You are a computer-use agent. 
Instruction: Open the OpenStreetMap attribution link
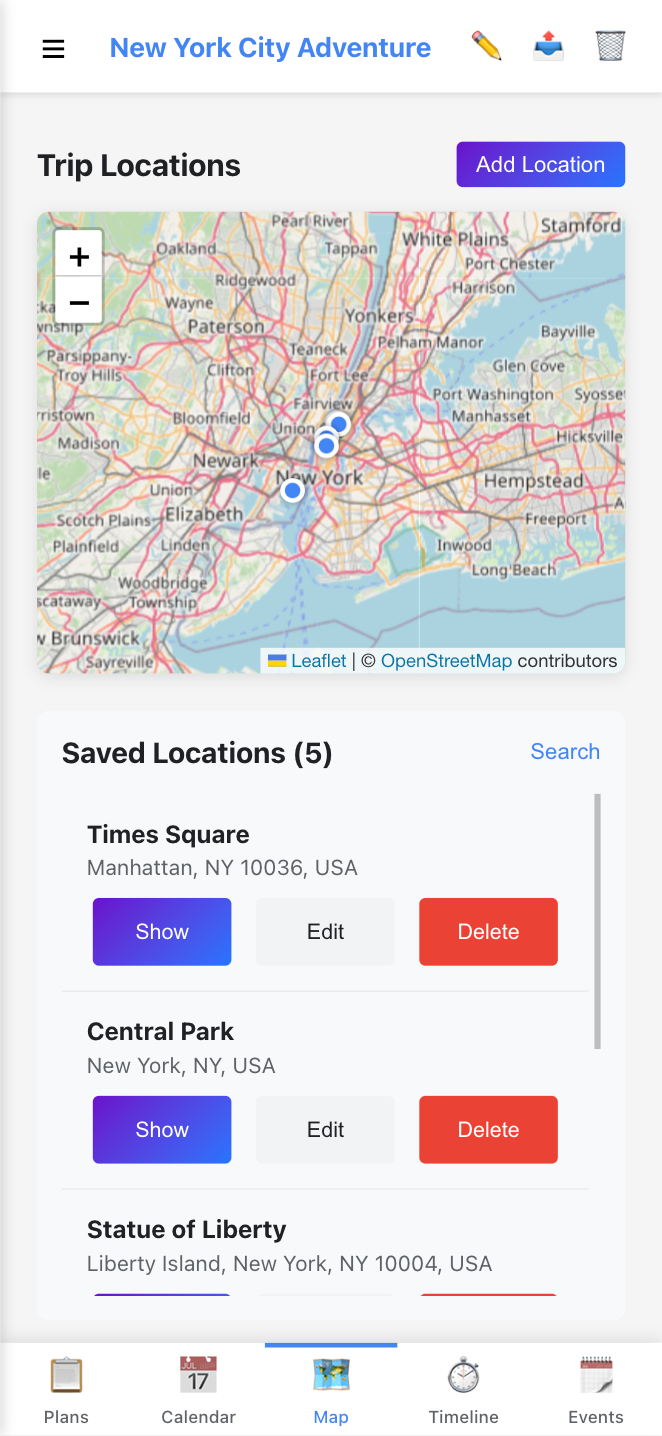point(446,661)
